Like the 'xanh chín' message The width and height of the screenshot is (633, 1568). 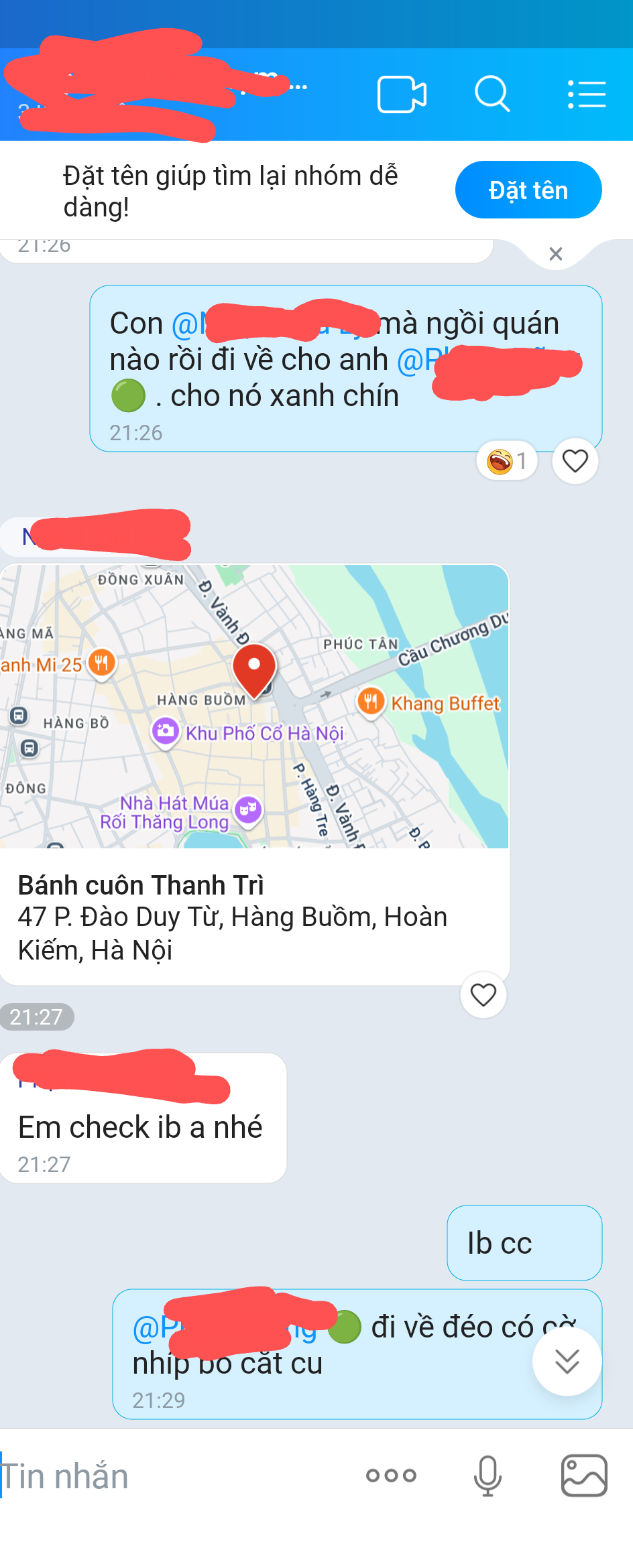[575, 461]
